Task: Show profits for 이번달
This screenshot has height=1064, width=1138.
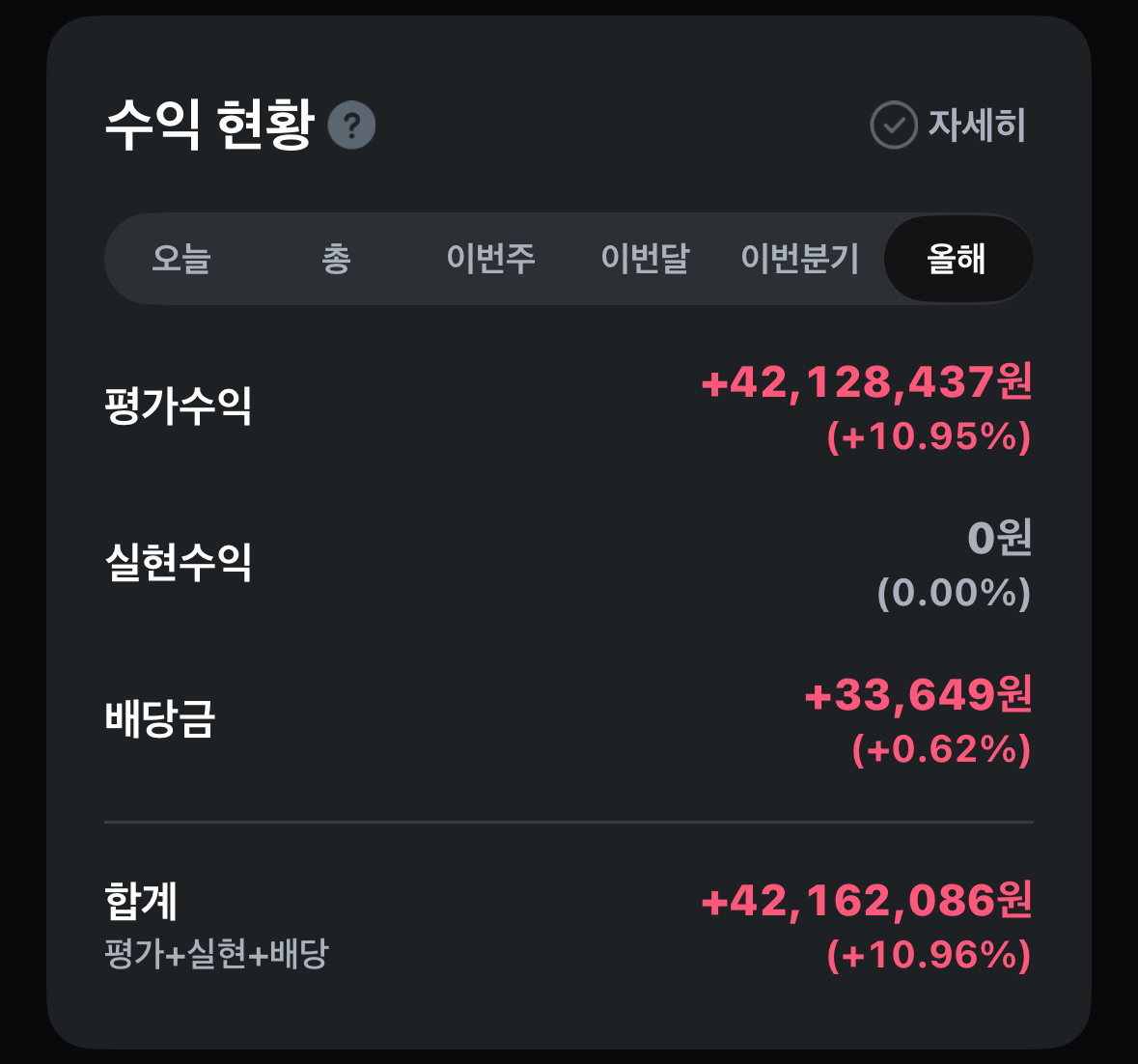Action: (645, 259)
